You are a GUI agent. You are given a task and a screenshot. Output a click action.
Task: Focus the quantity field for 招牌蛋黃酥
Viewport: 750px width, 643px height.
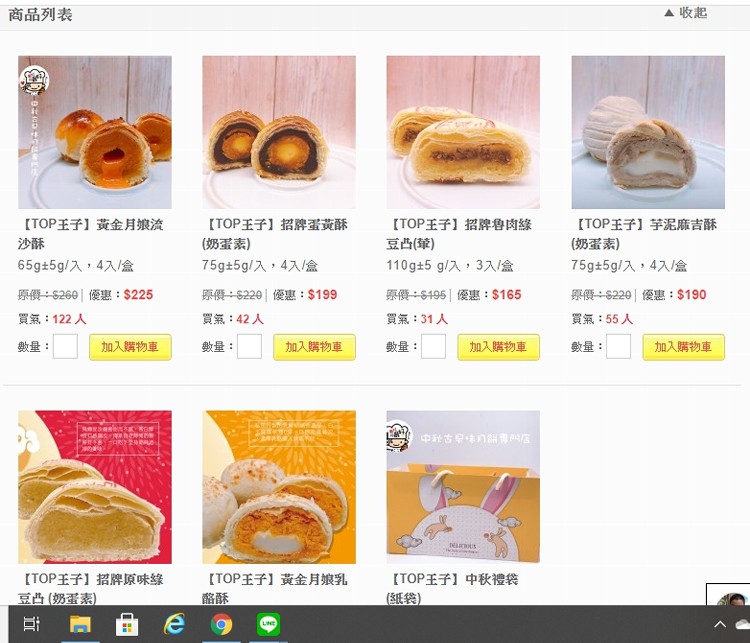click(249, 346)
